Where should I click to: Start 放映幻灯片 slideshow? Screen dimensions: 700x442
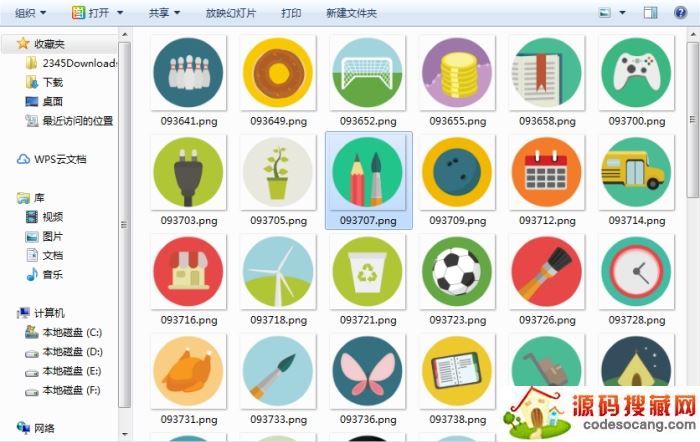click(x=230, y=13)
